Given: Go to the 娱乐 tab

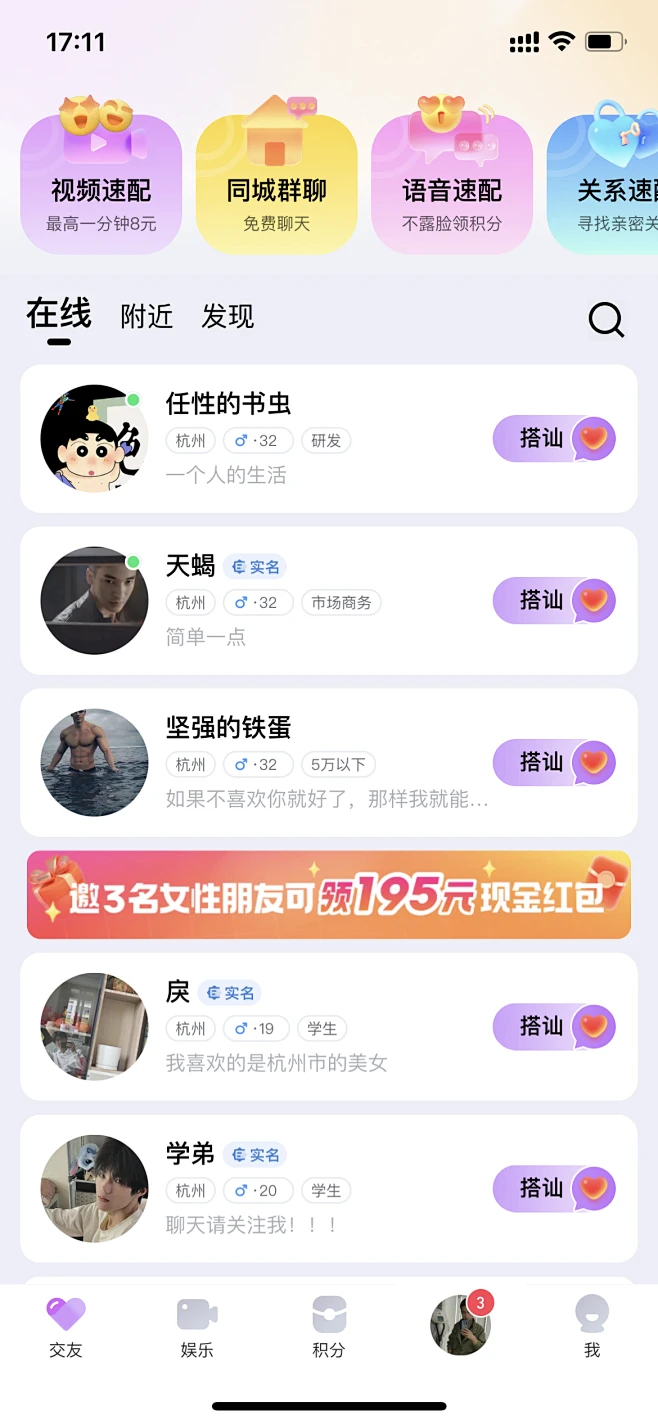Looking at the screenshot, I should tap(197, 1327).
